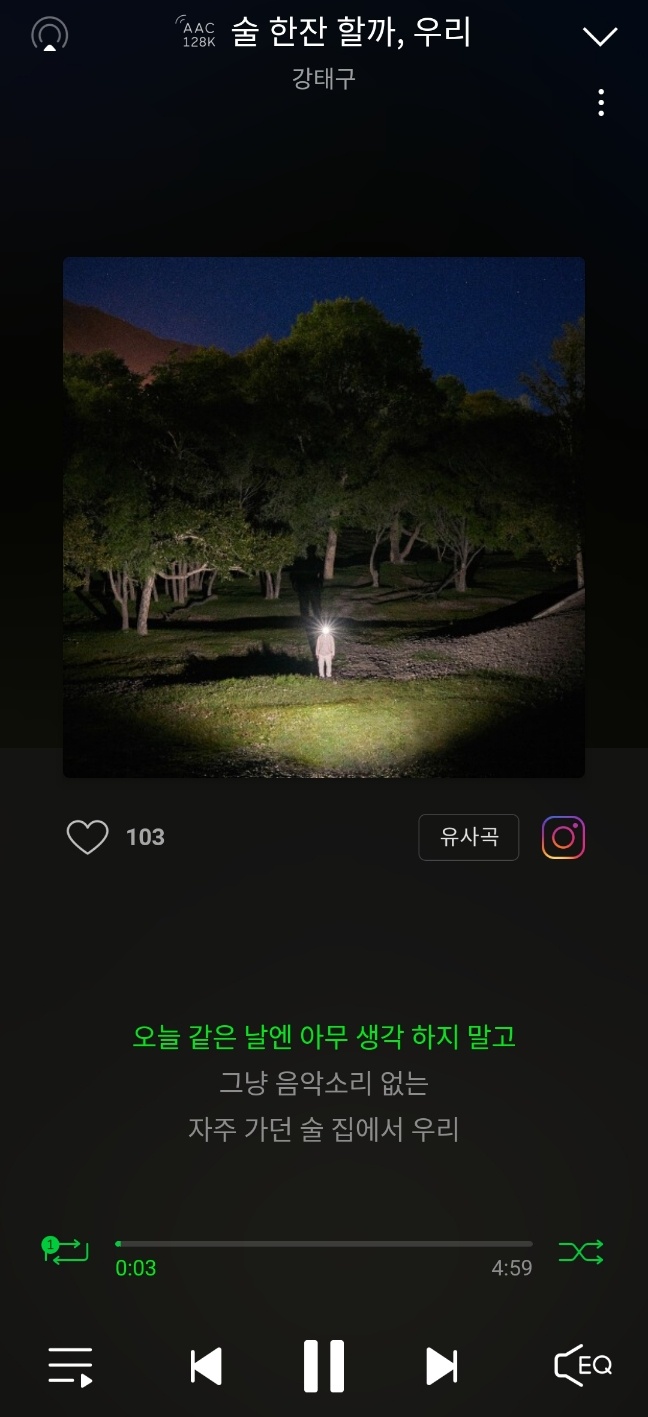Tap the playback progress bar to seek
This screenshot has height=1417, width=648.
(x=324, y=1244)
